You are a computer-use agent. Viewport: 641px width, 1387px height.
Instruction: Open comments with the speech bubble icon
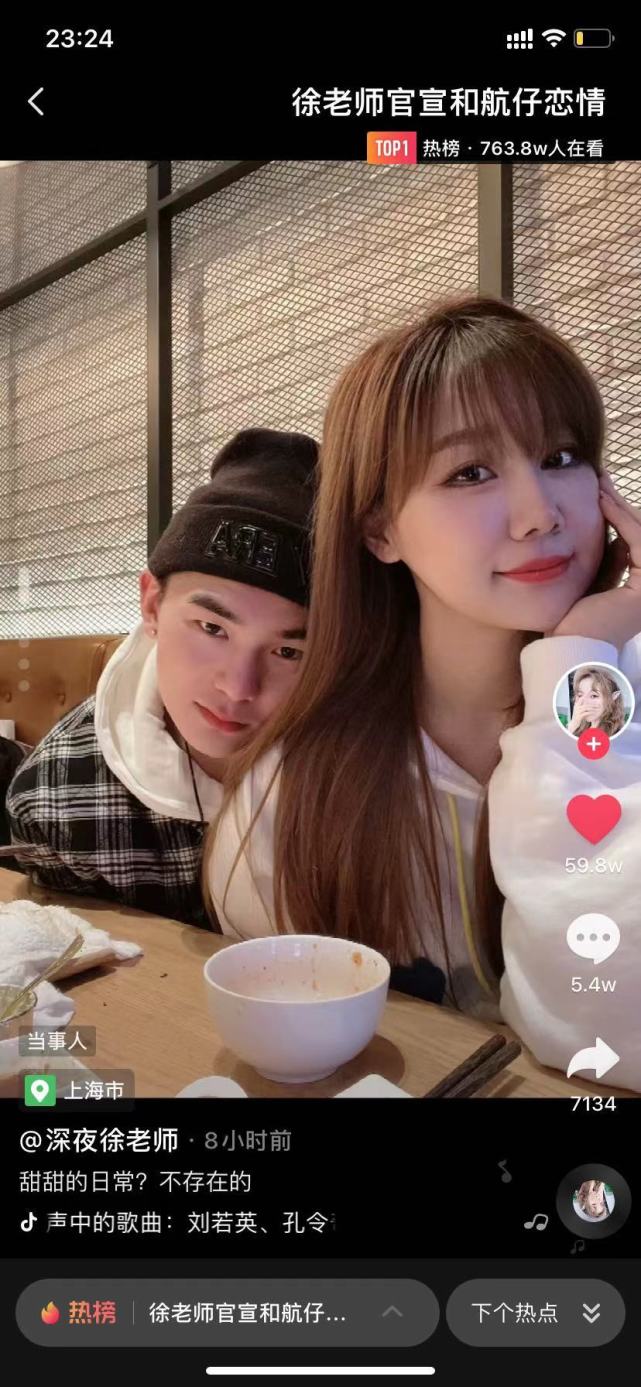[x=593, y=939]
